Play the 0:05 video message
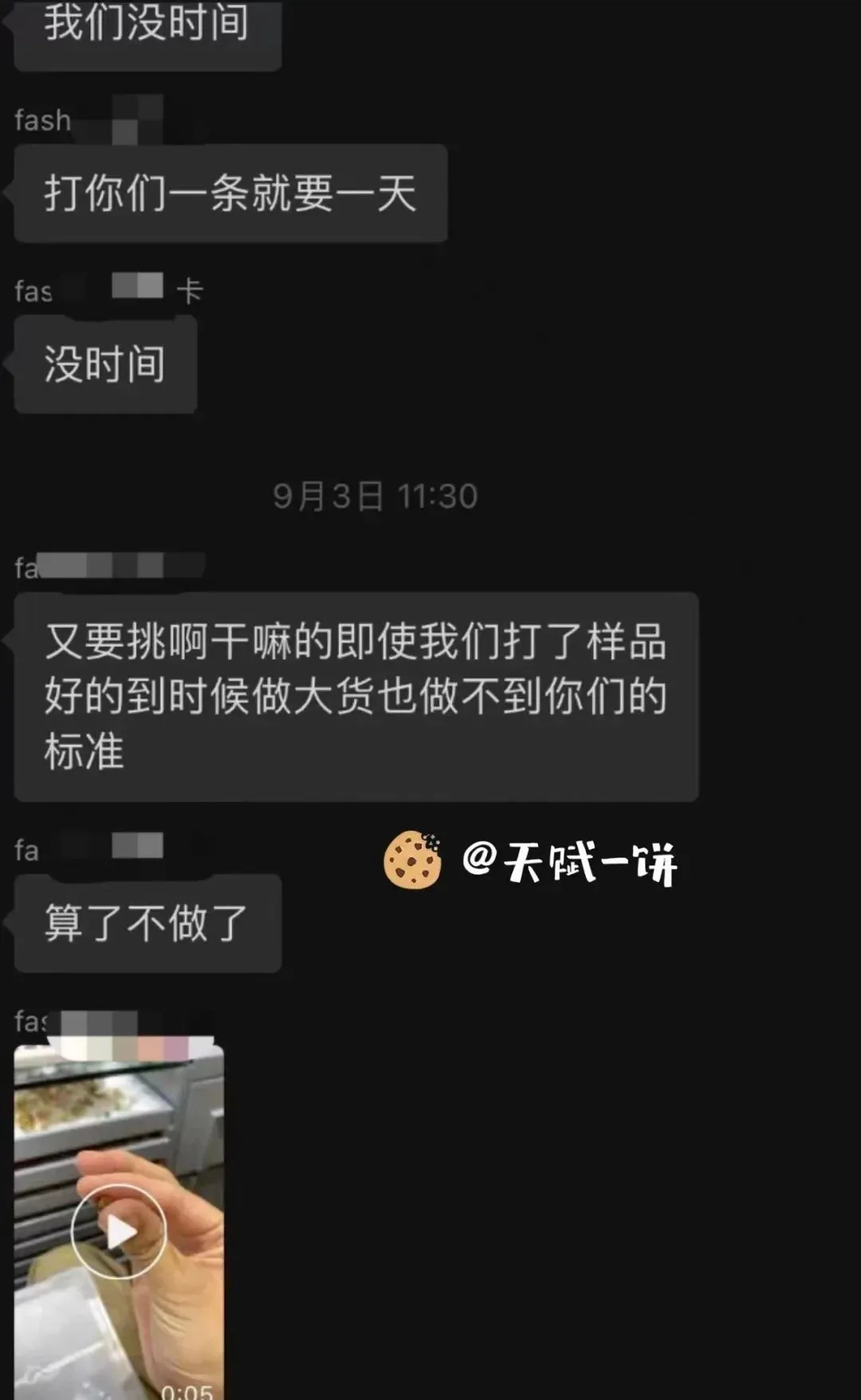 tap(119, 1231)
